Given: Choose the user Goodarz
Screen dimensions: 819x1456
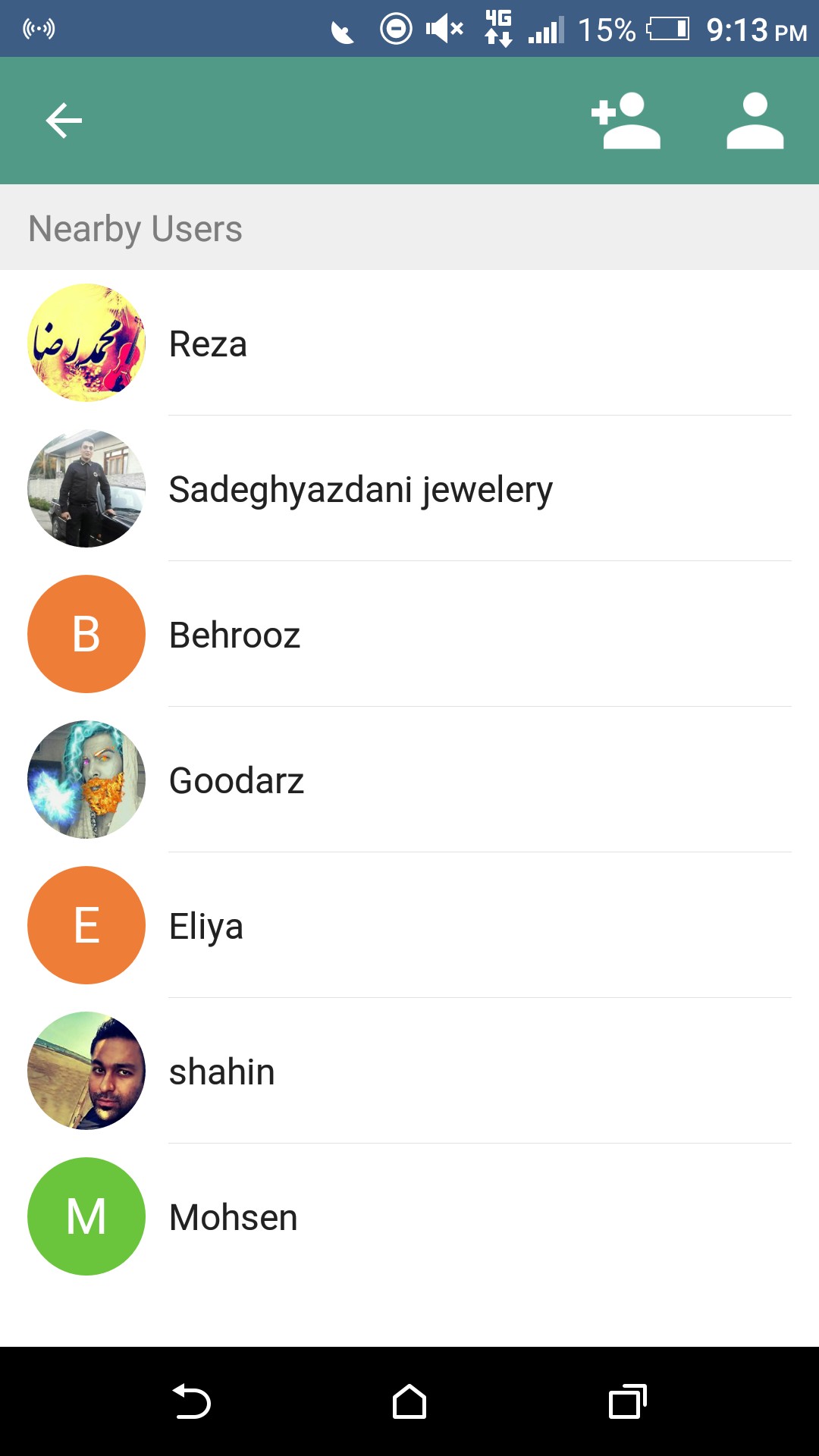Looking at the screenshot, I should pyautogui.click(x=409, y=780).
